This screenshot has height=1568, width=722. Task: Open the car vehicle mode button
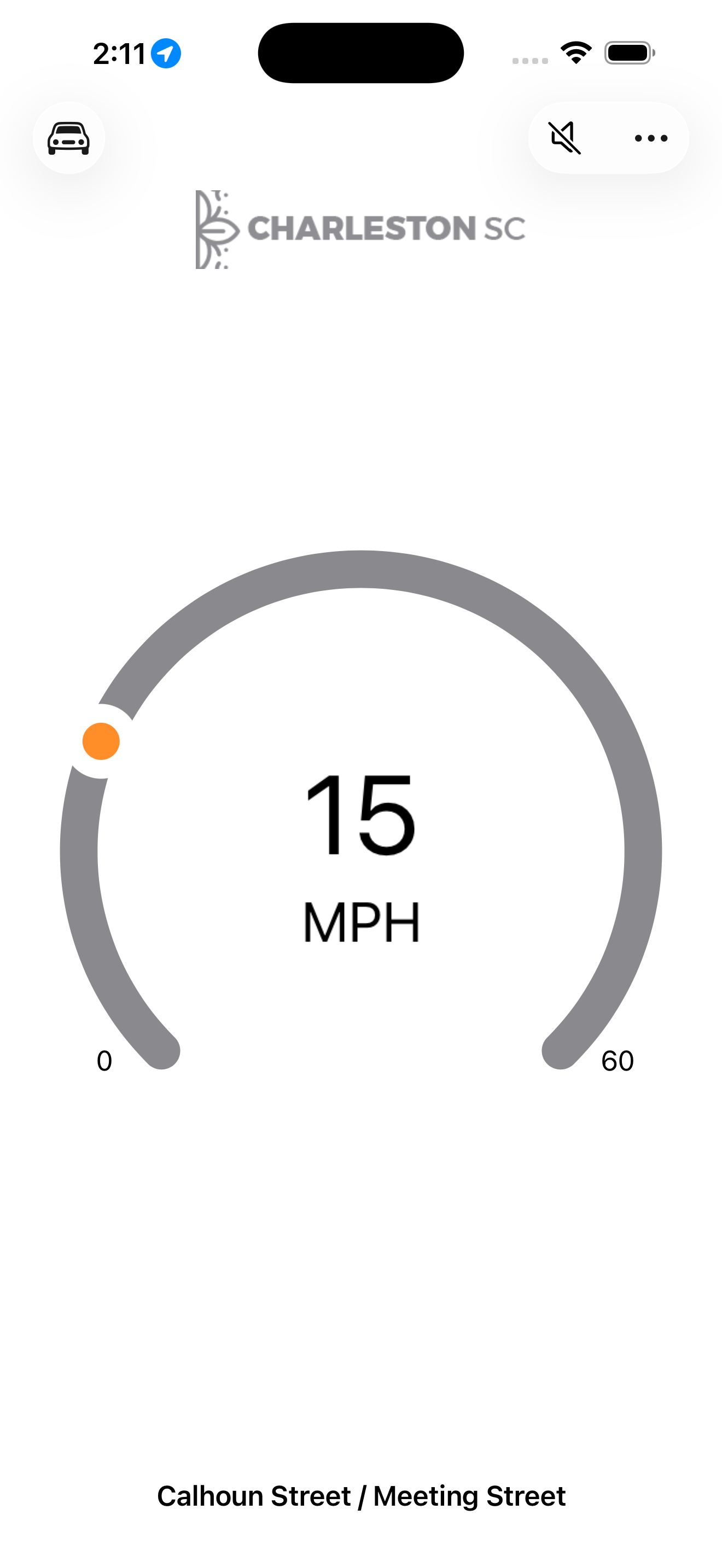coord(69,138)
